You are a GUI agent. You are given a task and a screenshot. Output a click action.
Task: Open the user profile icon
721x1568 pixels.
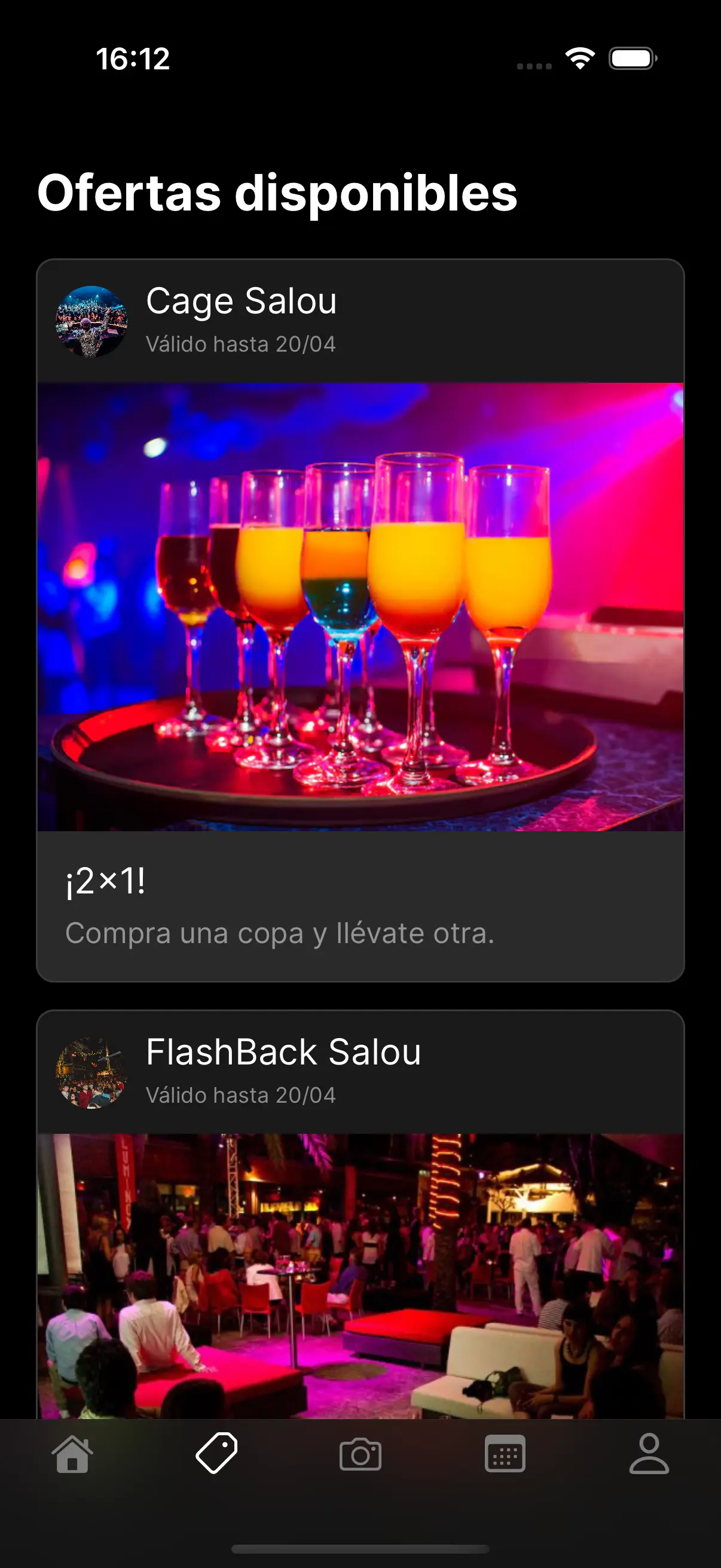[x=648, y=1454]
